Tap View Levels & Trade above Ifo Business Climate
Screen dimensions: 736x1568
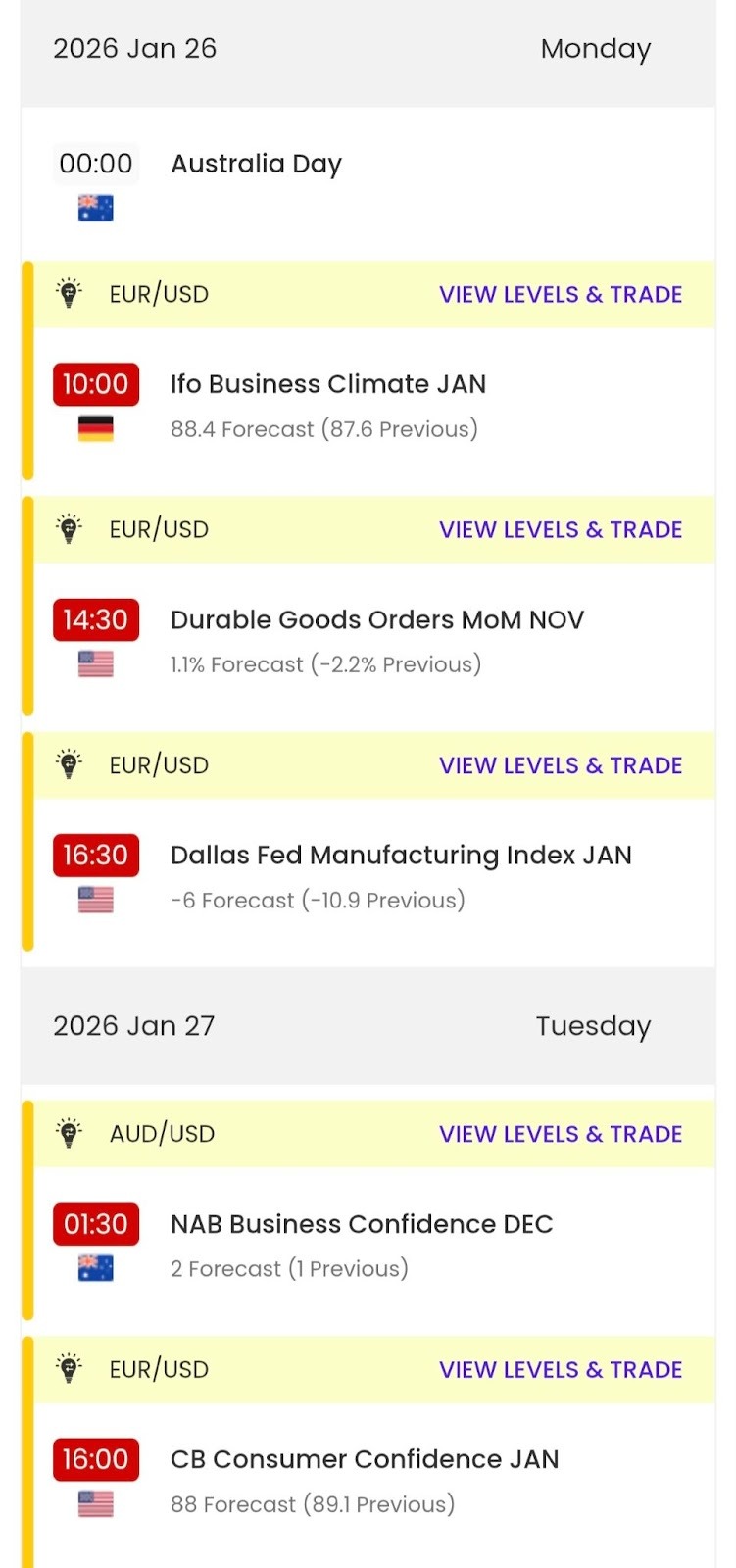[560, 294]
